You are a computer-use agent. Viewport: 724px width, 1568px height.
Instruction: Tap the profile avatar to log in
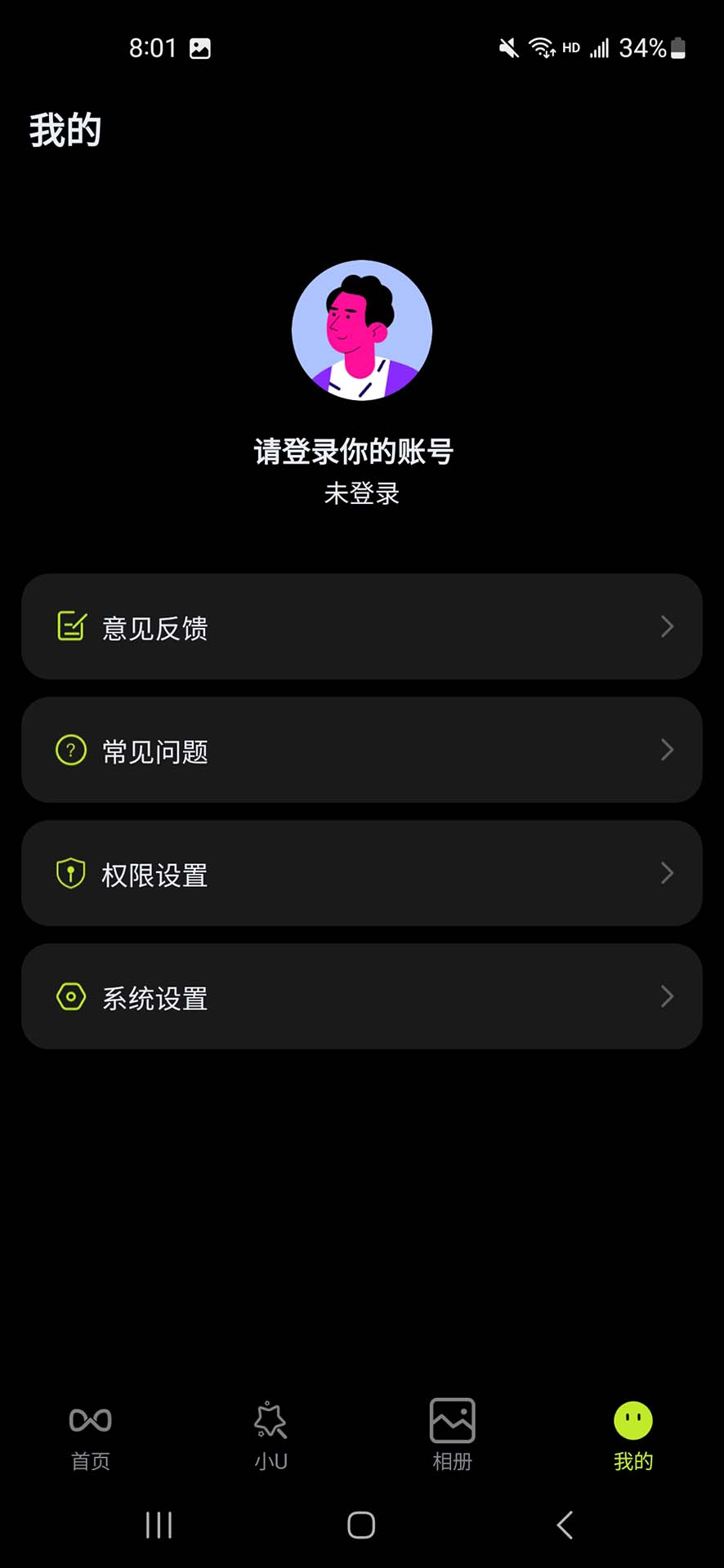tap(362, 331)
